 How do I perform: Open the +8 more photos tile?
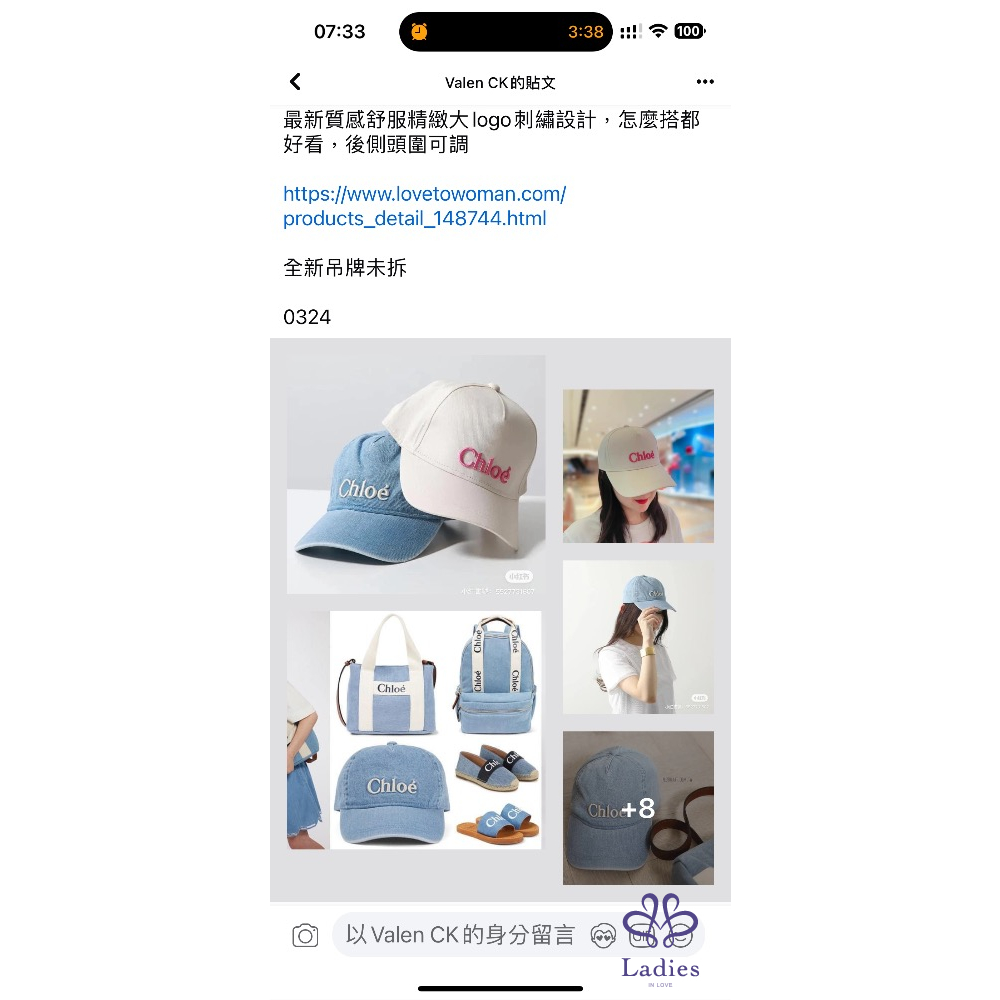(638, 808)
